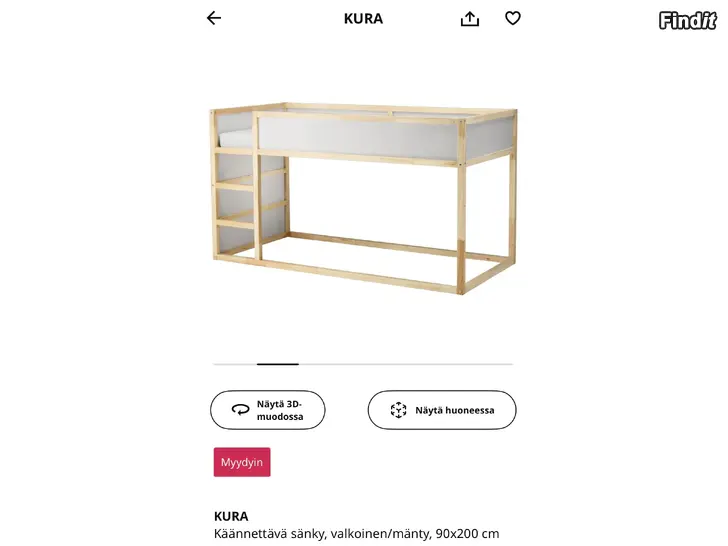Add KURA to favorites with the heart

coord(513,18)
